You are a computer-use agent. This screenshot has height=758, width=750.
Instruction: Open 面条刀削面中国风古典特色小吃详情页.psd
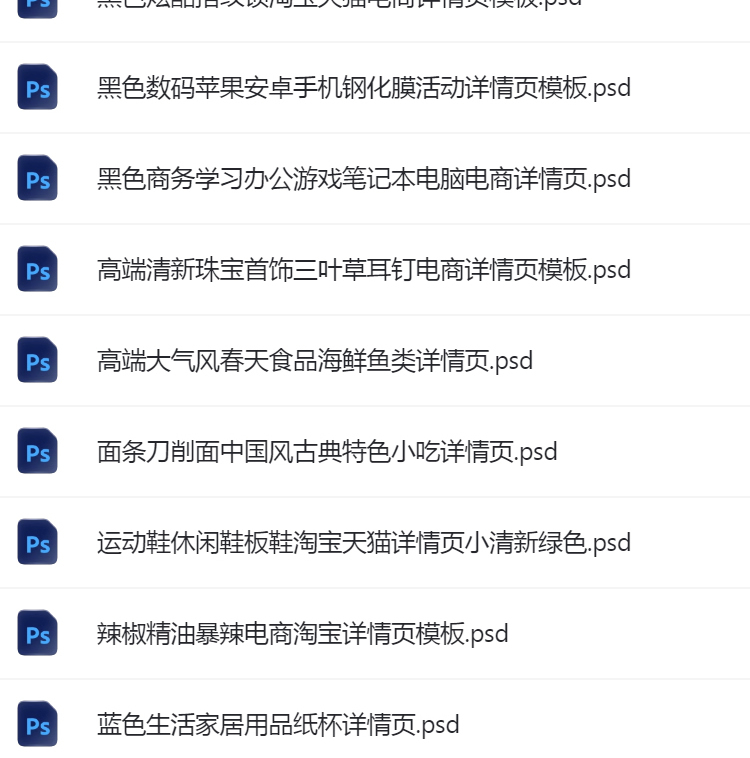pyautogui.click(x=327, y=452)
